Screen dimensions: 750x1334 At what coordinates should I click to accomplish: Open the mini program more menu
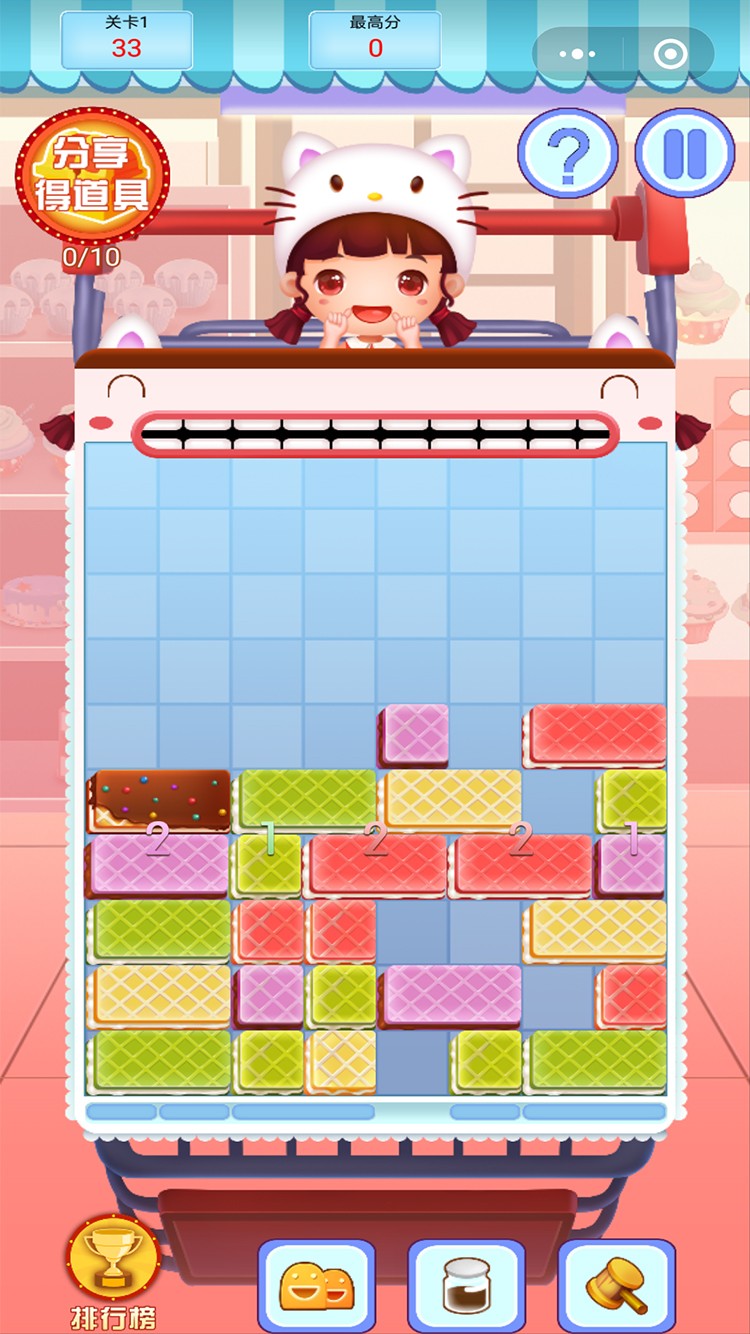578,53
